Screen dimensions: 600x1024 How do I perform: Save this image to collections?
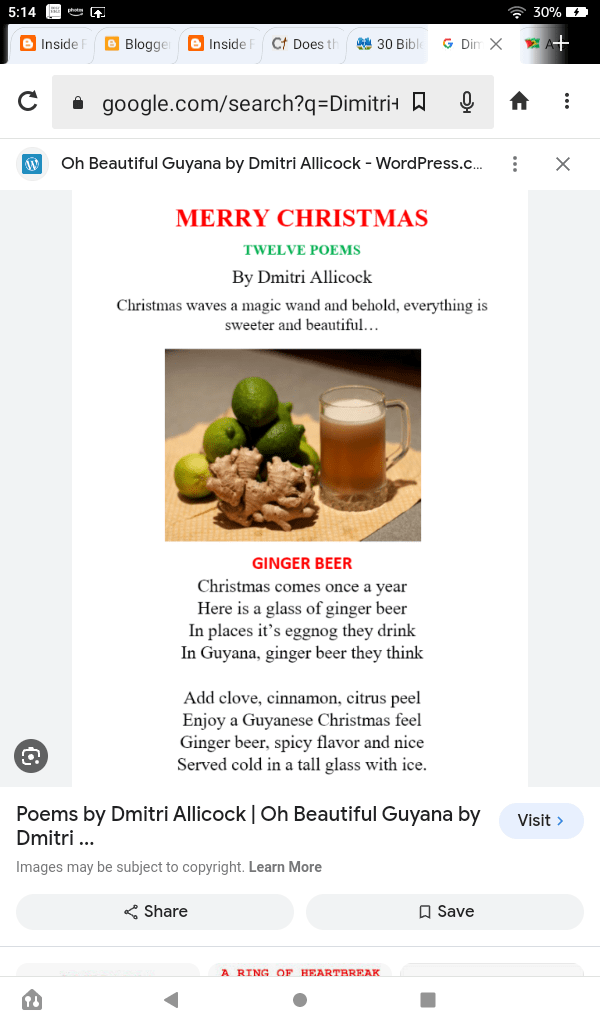click(445, 911)
